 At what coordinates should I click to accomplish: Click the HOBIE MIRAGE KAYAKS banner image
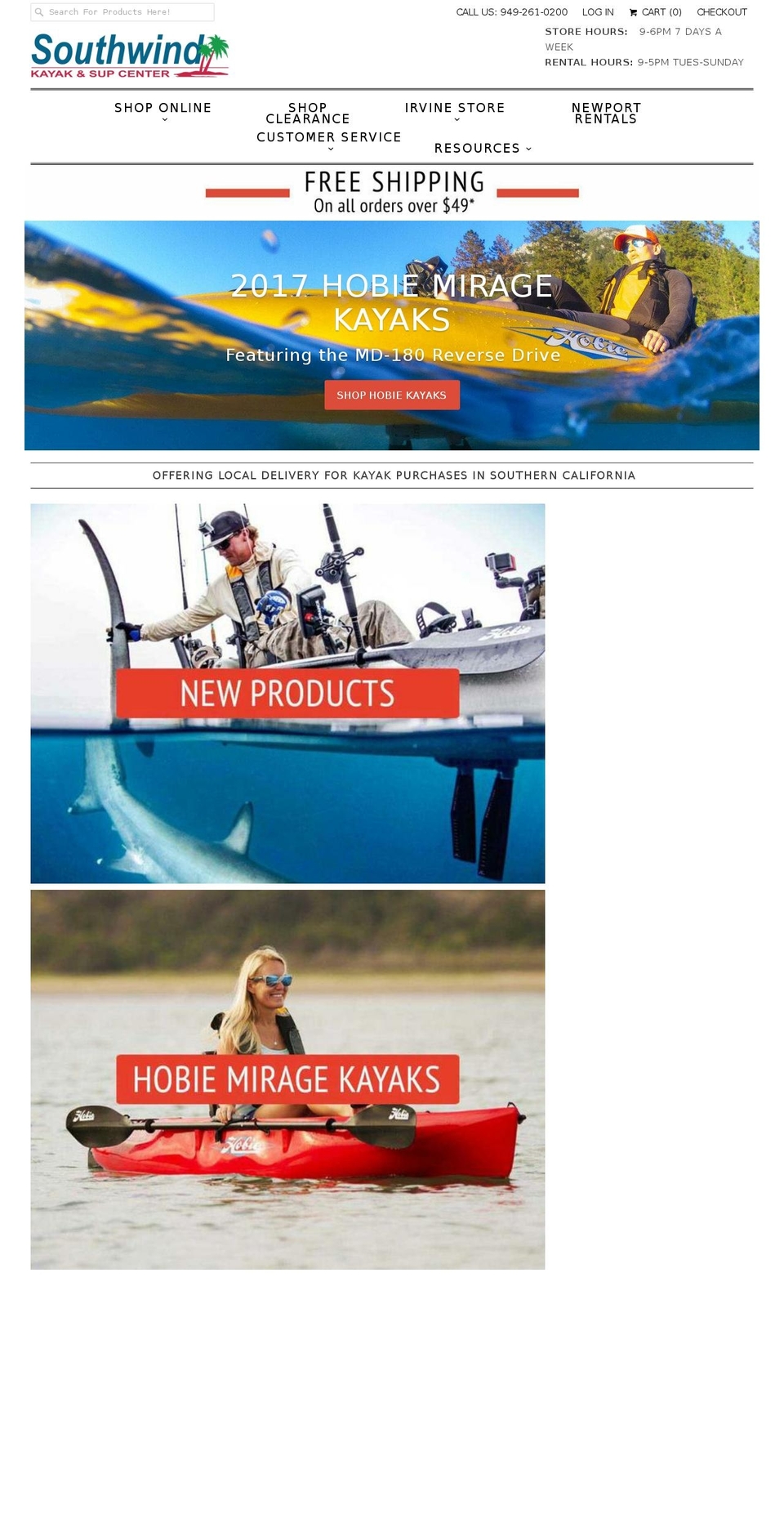(x=287, y=1079)
